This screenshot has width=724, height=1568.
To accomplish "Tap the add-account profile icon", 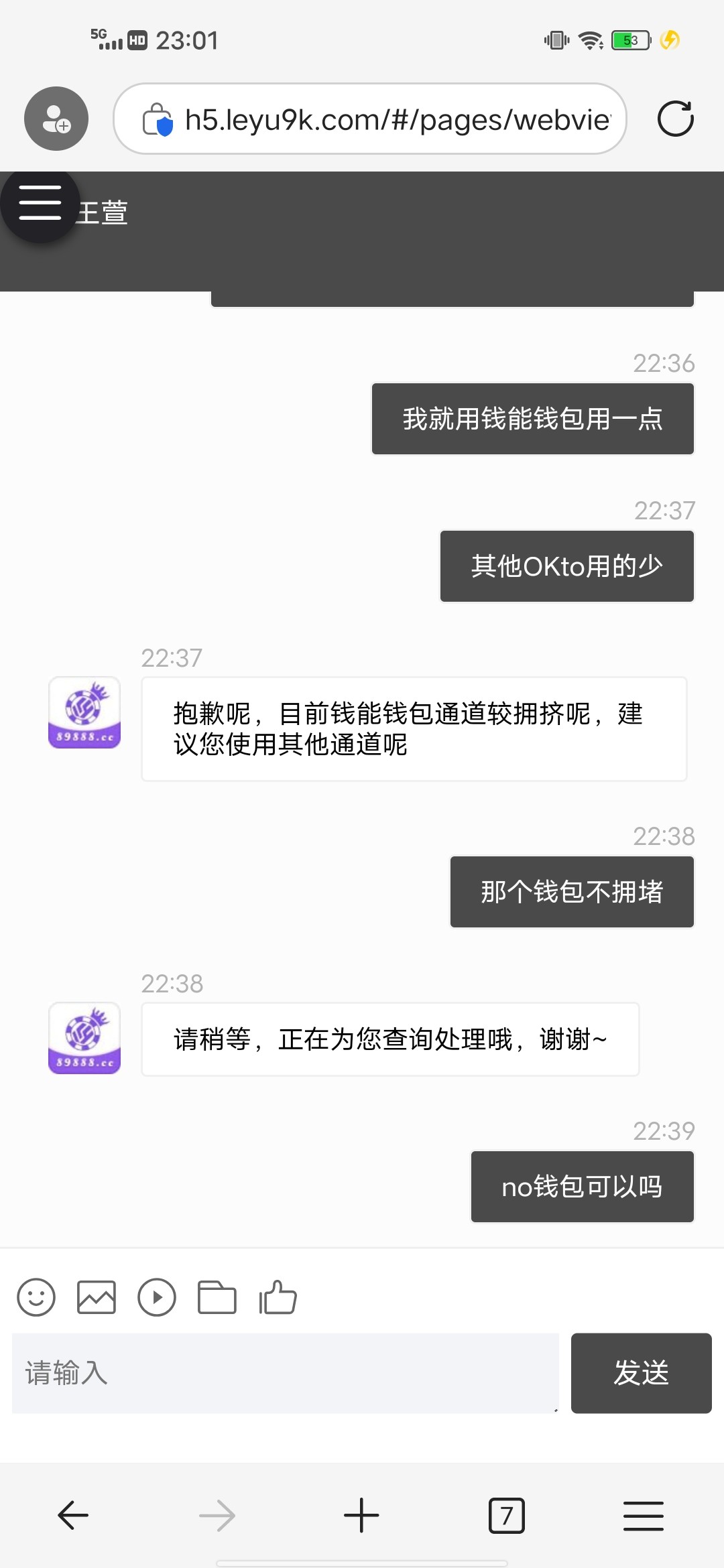I will [x=56, y=119].
